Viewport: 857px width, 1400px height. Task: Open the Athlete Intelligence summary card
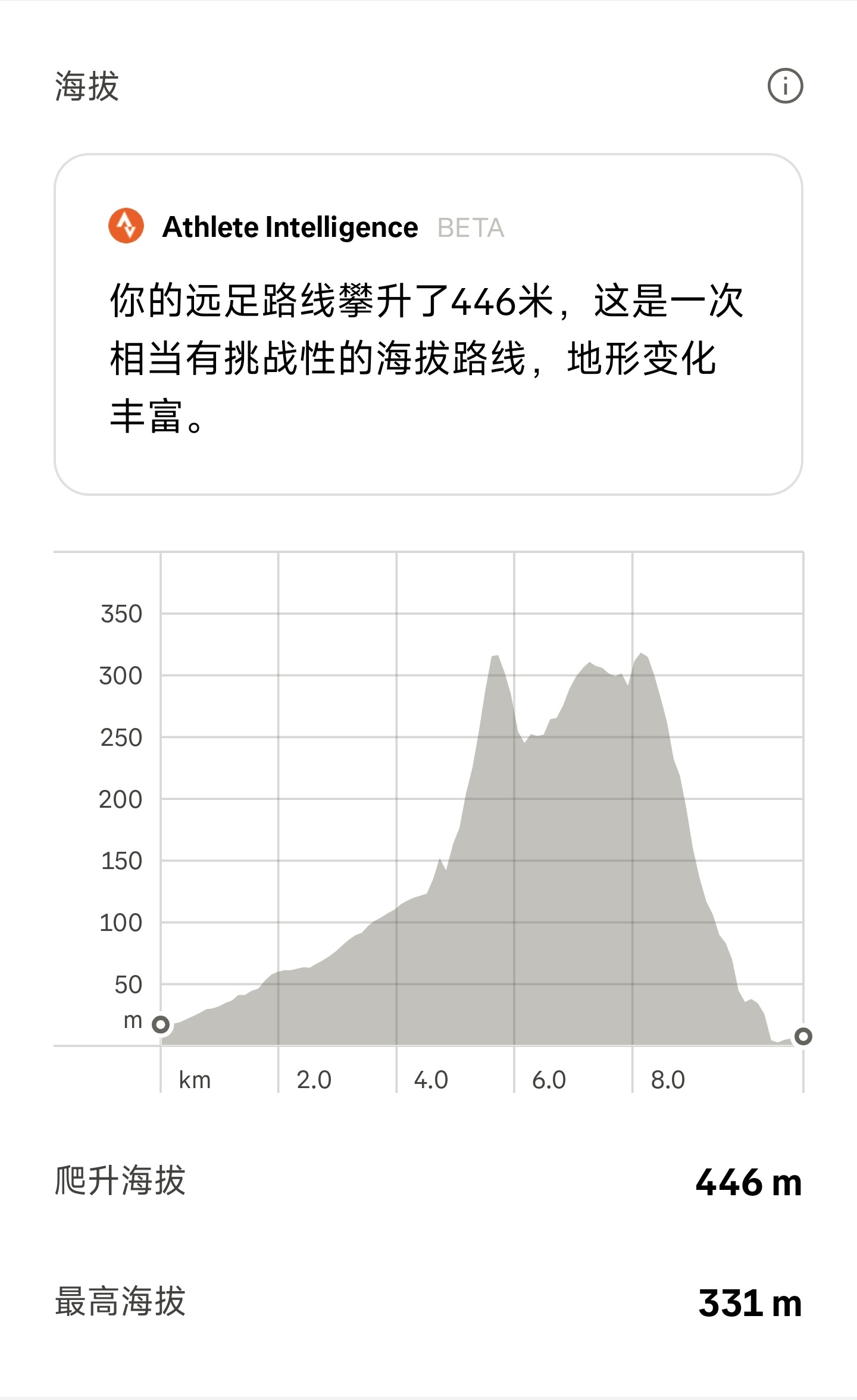[428, 324]
